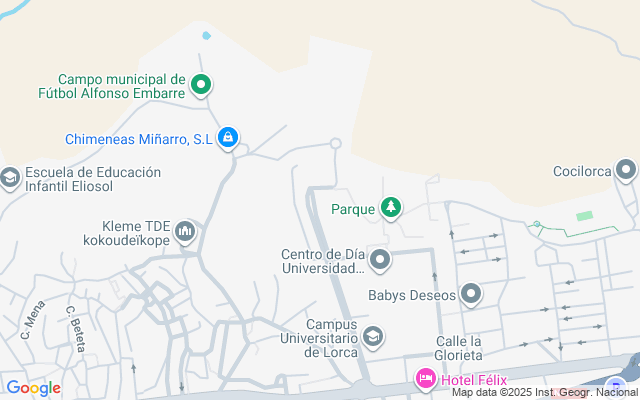This screenshot has width=640, height=400.
Task: Select the Chimeneas Miñarro shop pin
Action: pos(228,137)
